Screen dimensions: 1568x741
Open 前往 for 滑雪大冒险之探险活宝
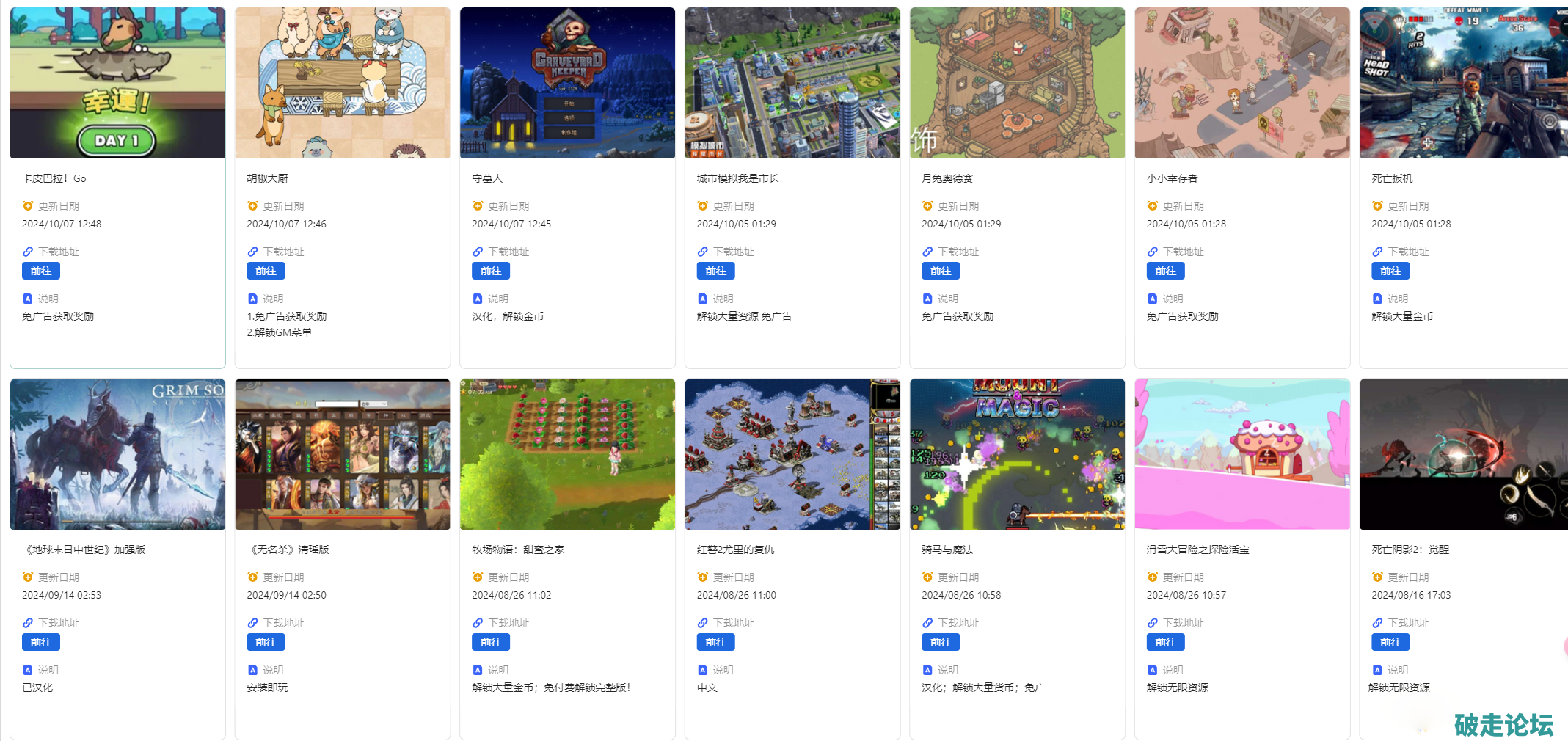tap(1165, 642)
